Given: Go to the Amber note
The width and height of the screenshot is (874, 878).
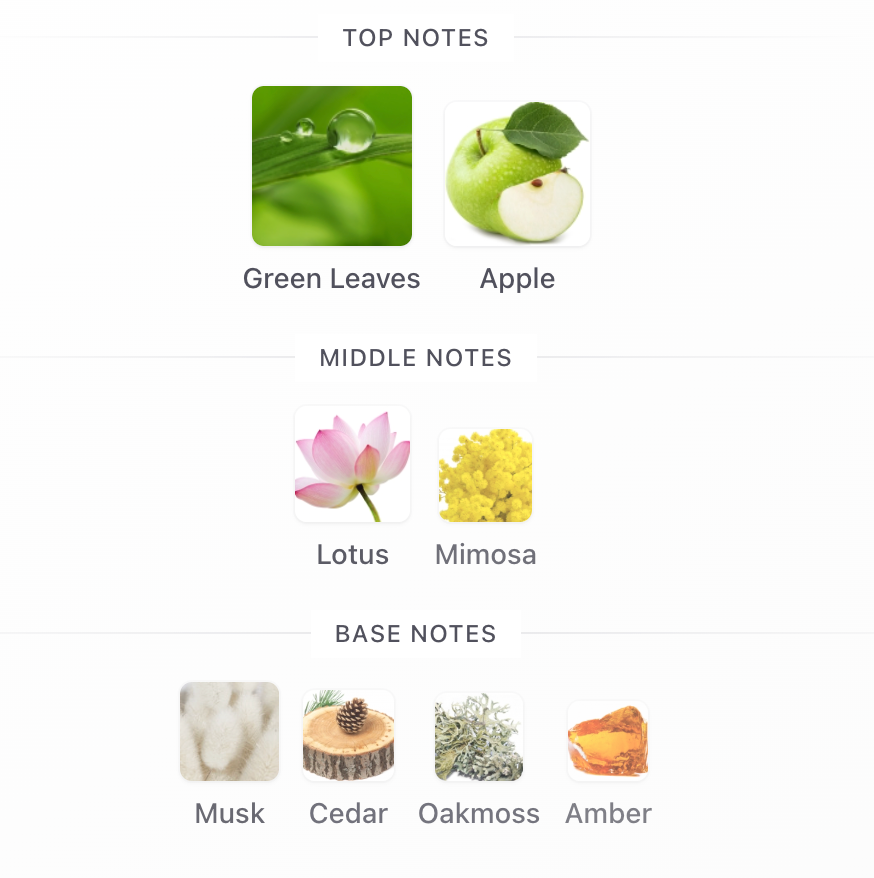Looking at the screenshot, I should (x=608, y=741).
